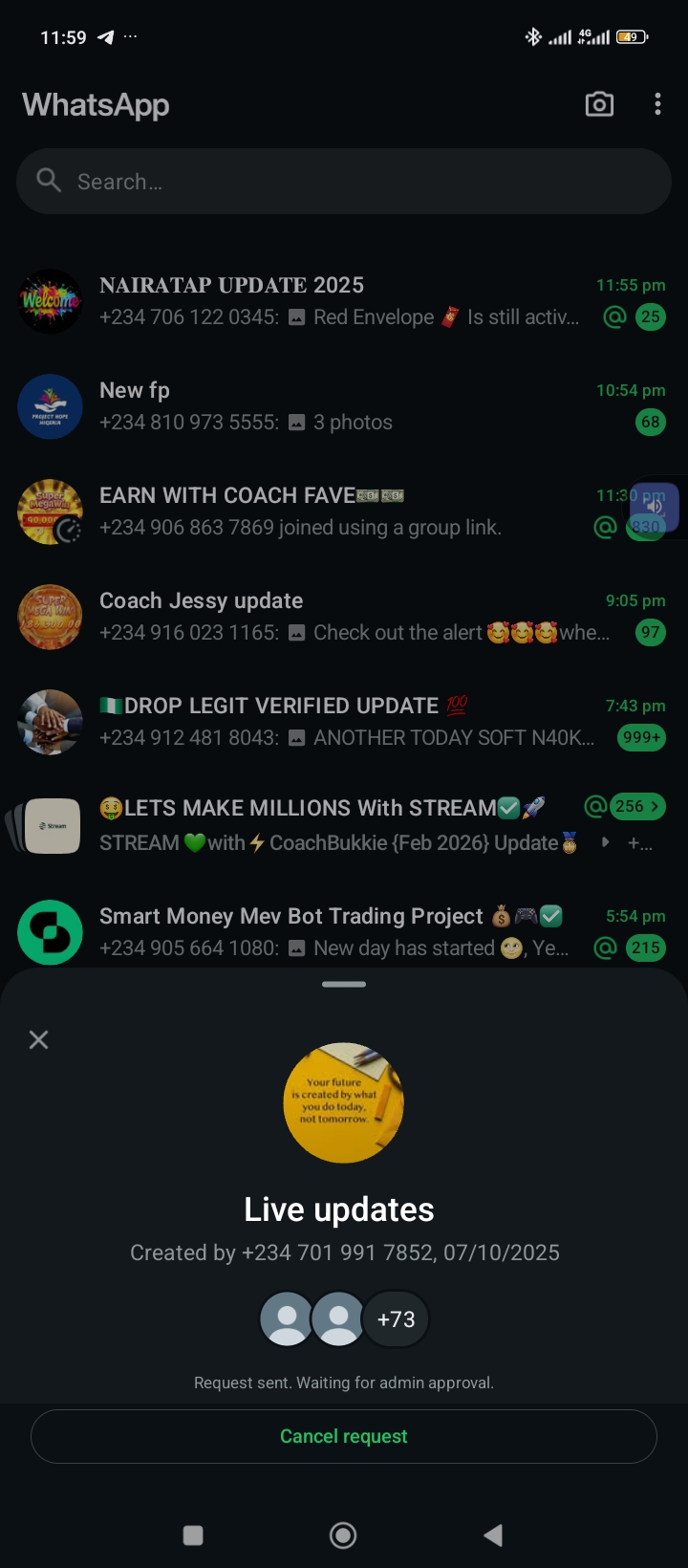View the Live updates group photo
Image resolution: width=688 pixels, height=1568 pixels.
tap(344, 1102)
